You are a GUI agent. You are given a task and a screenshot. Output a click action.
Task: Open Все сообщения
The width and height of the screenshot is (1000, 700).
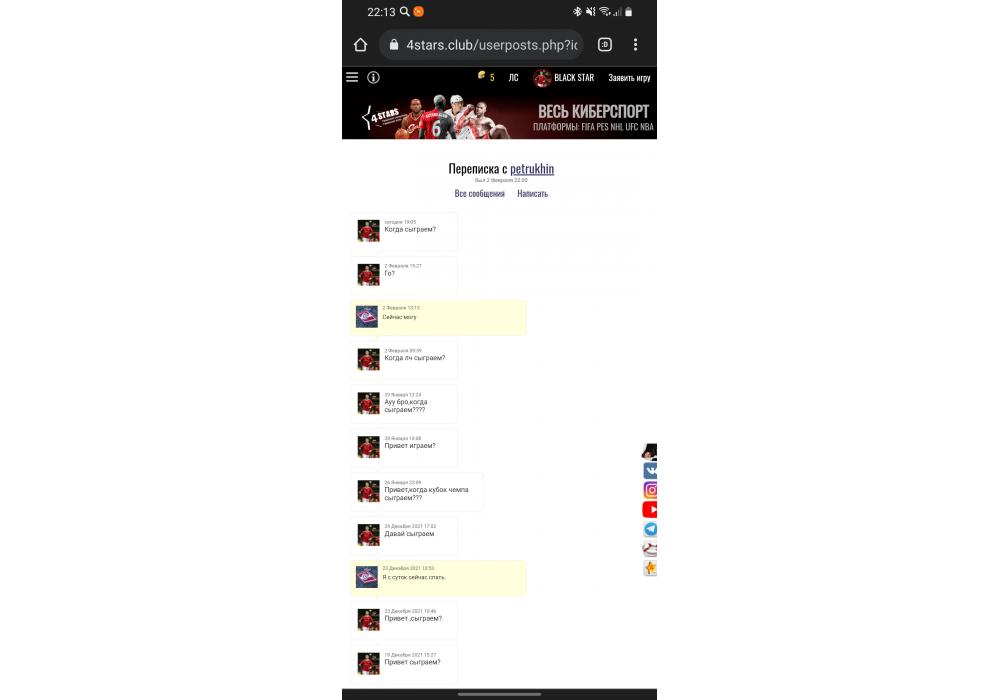pyautogui.click(x=479, y=194)
